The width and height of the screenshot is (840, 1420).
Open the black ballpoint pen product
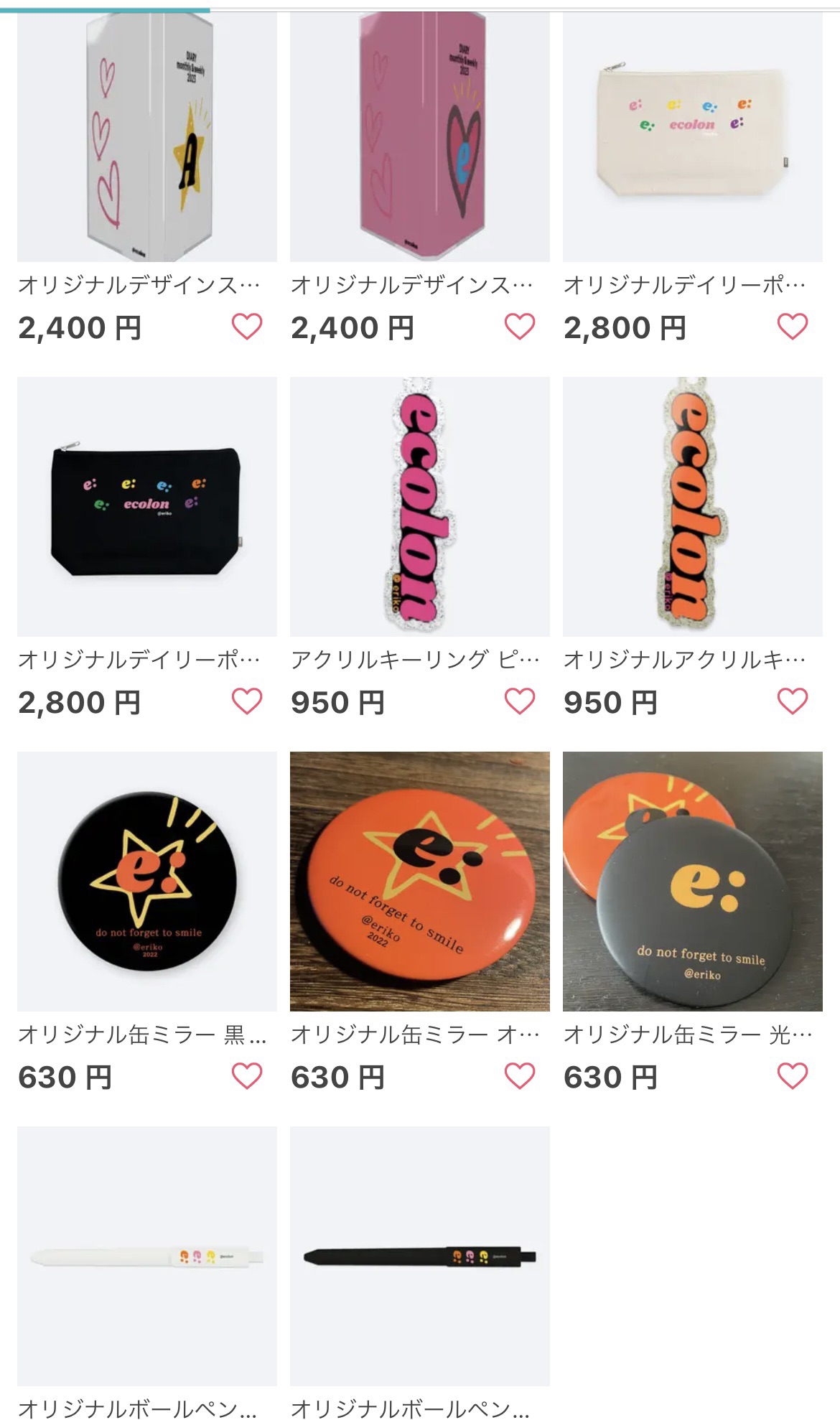[x=419, y=1256]
